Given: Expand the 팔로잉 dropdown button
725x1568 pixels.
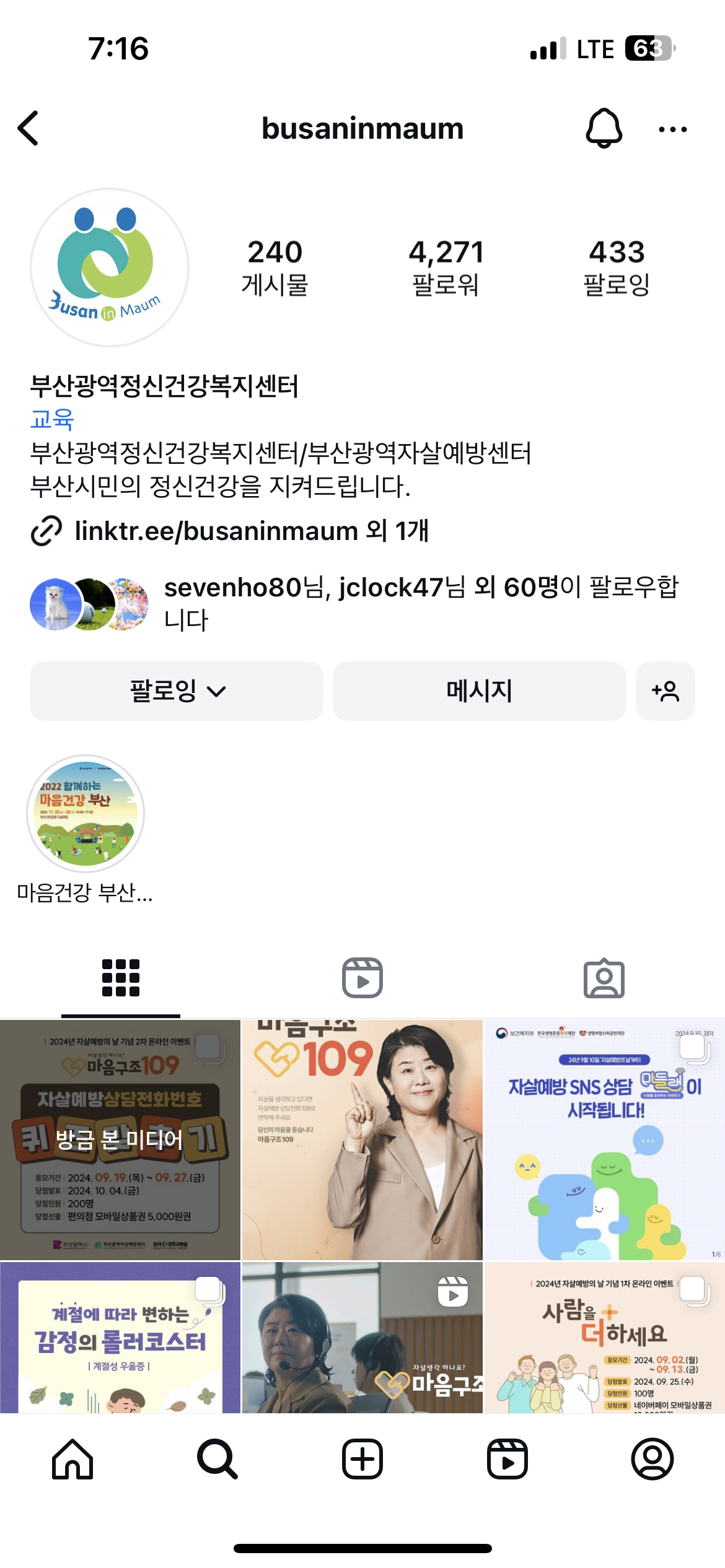Looking at the screenshot, I should [x=177, y=690].
